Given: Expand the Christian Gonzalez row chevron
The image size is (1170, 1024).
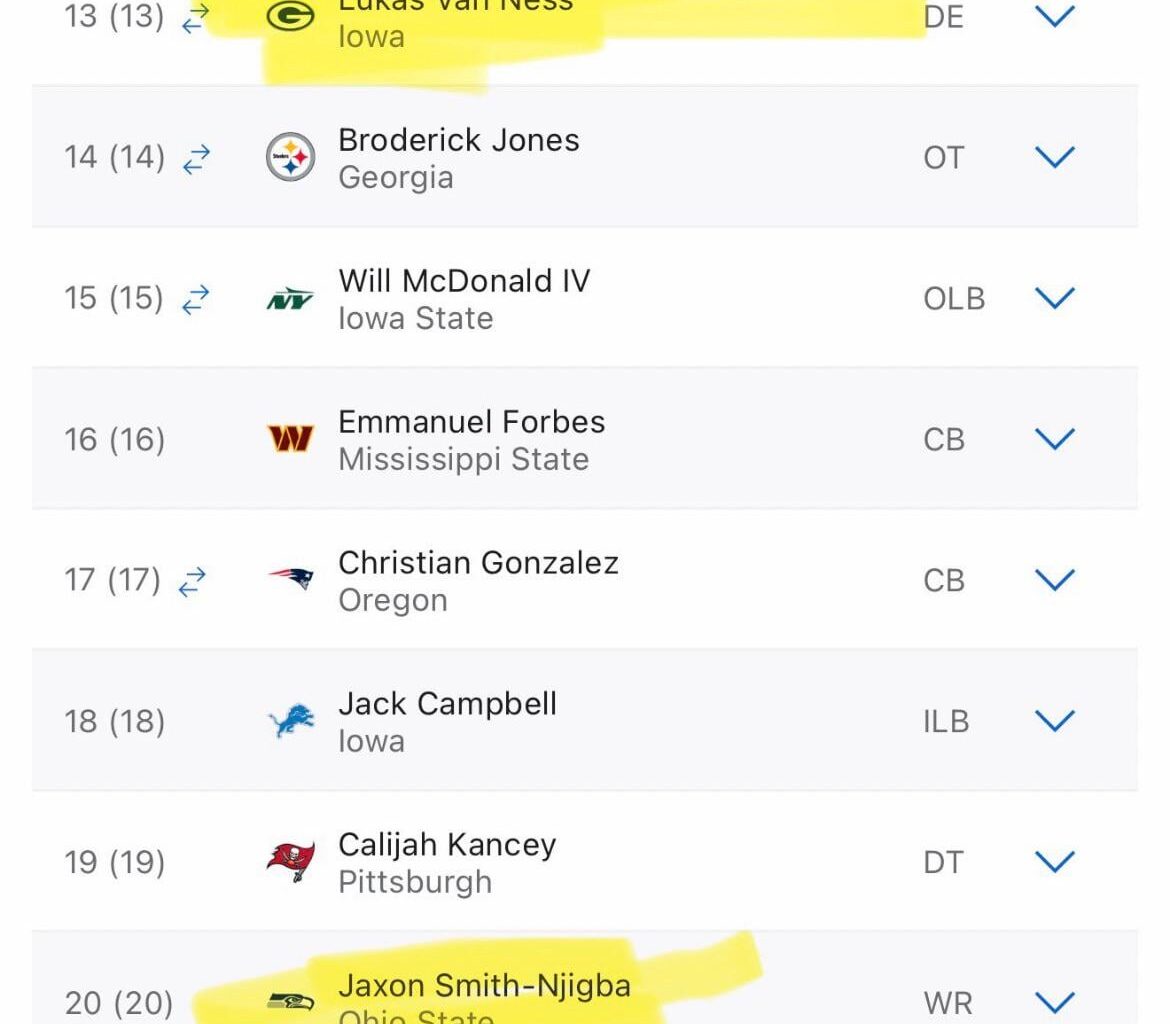Looking at the screenshot, I should point(1054,580).
